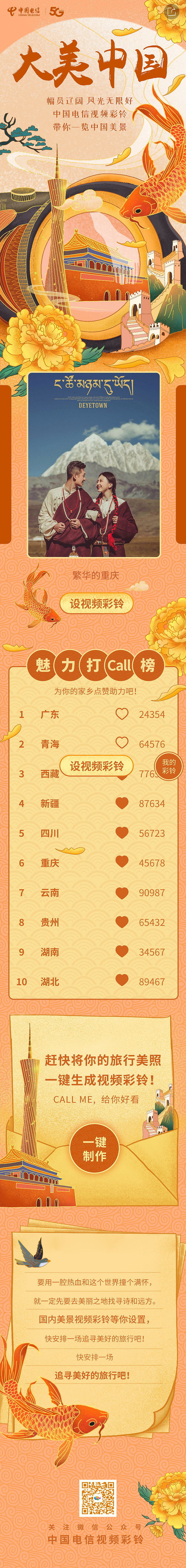Like 广东 in the ranking list
Image resolution: width=186 pixels, height=1568 pixels.
[x=122, y=714]
